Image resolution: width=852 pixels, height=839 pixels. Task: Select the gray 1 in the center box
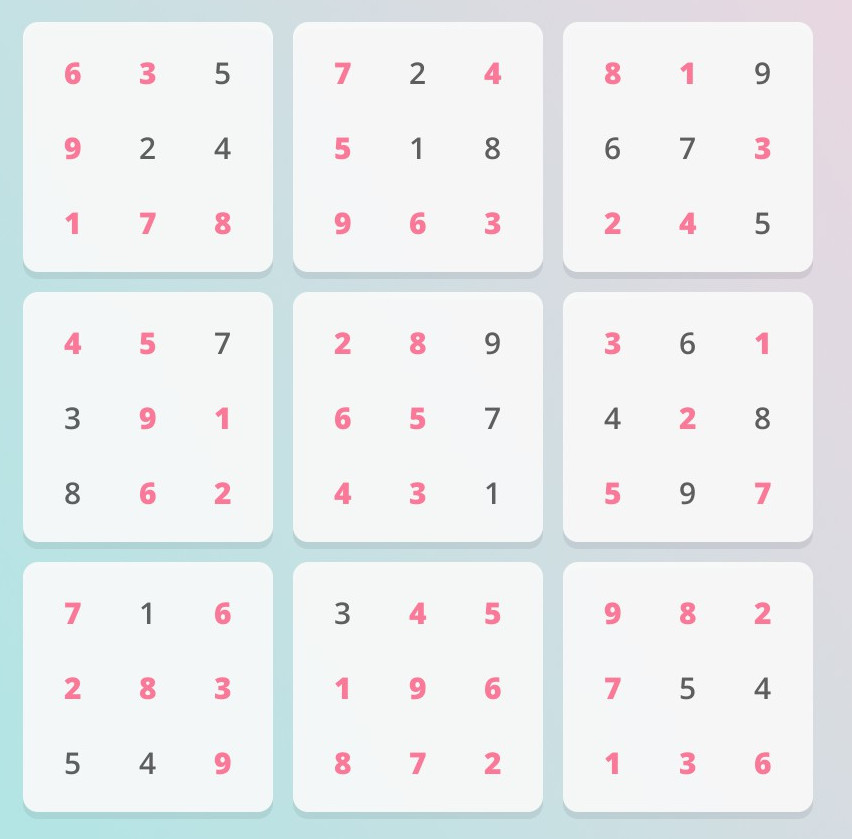pos(492,494)
